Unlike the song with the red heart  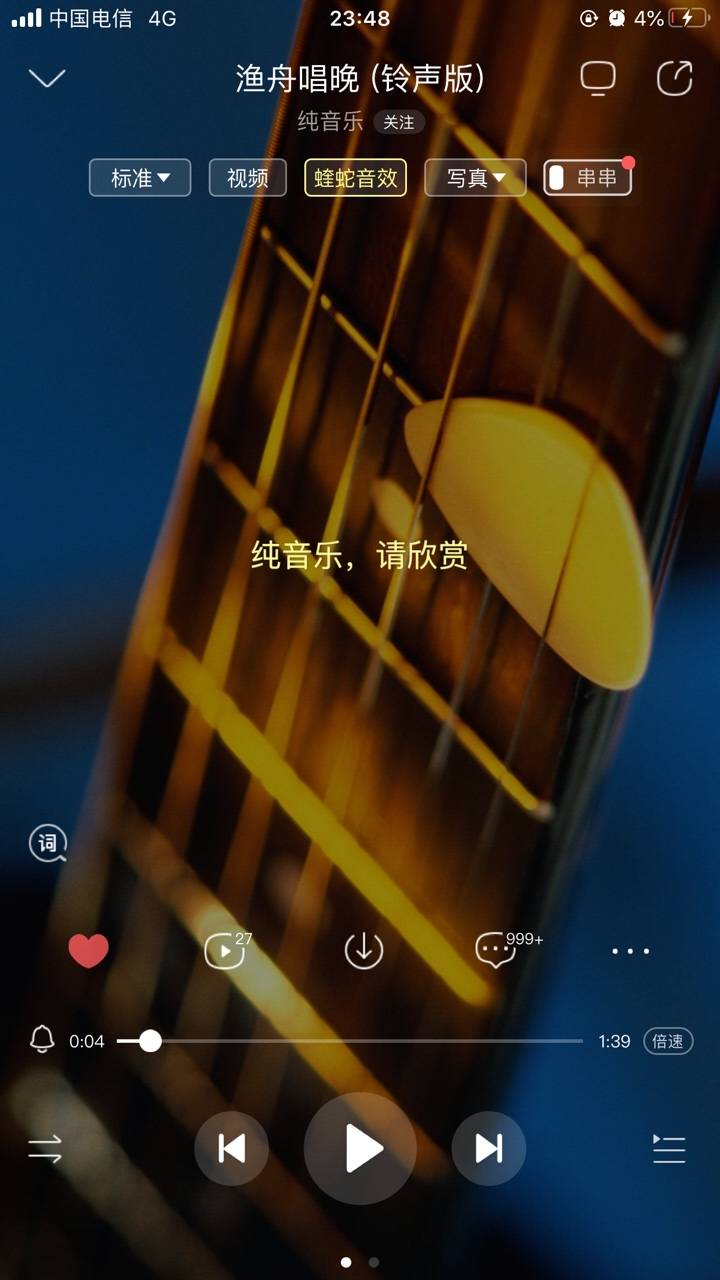[88, 950]
